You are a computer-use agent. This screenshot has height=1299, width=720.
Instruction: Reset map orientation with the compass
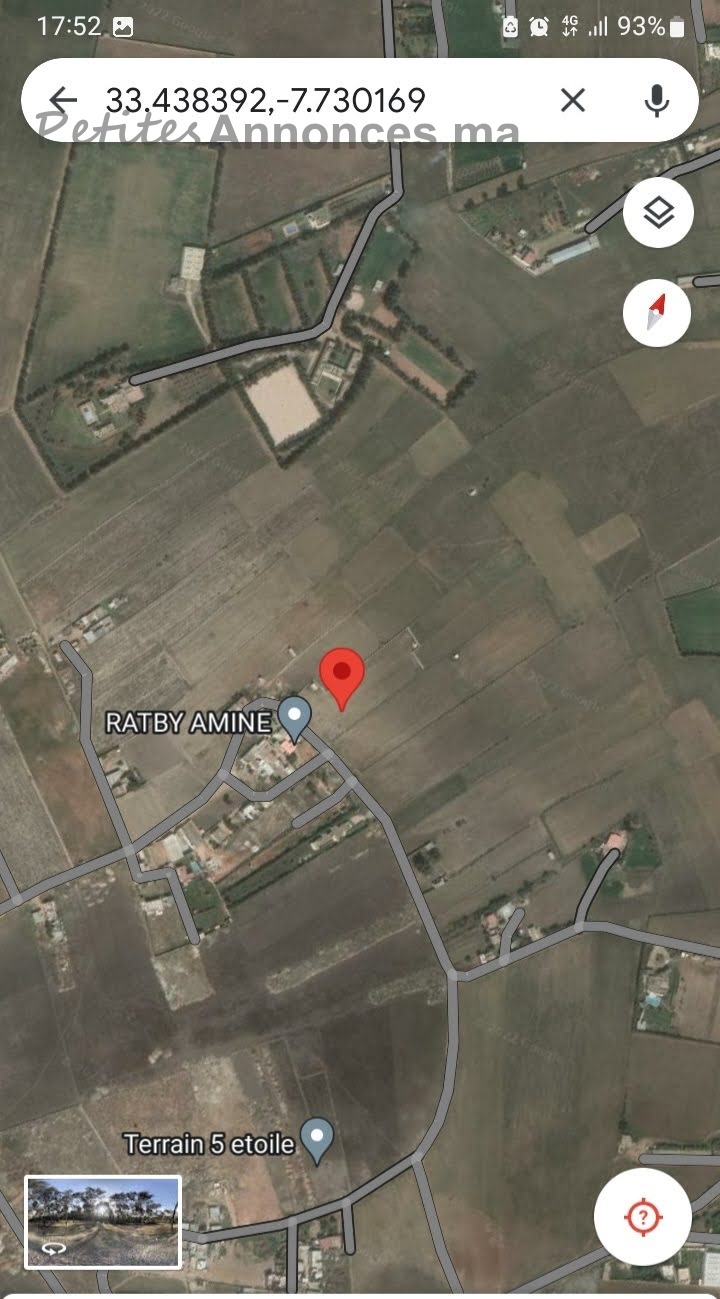coord(657,313)
